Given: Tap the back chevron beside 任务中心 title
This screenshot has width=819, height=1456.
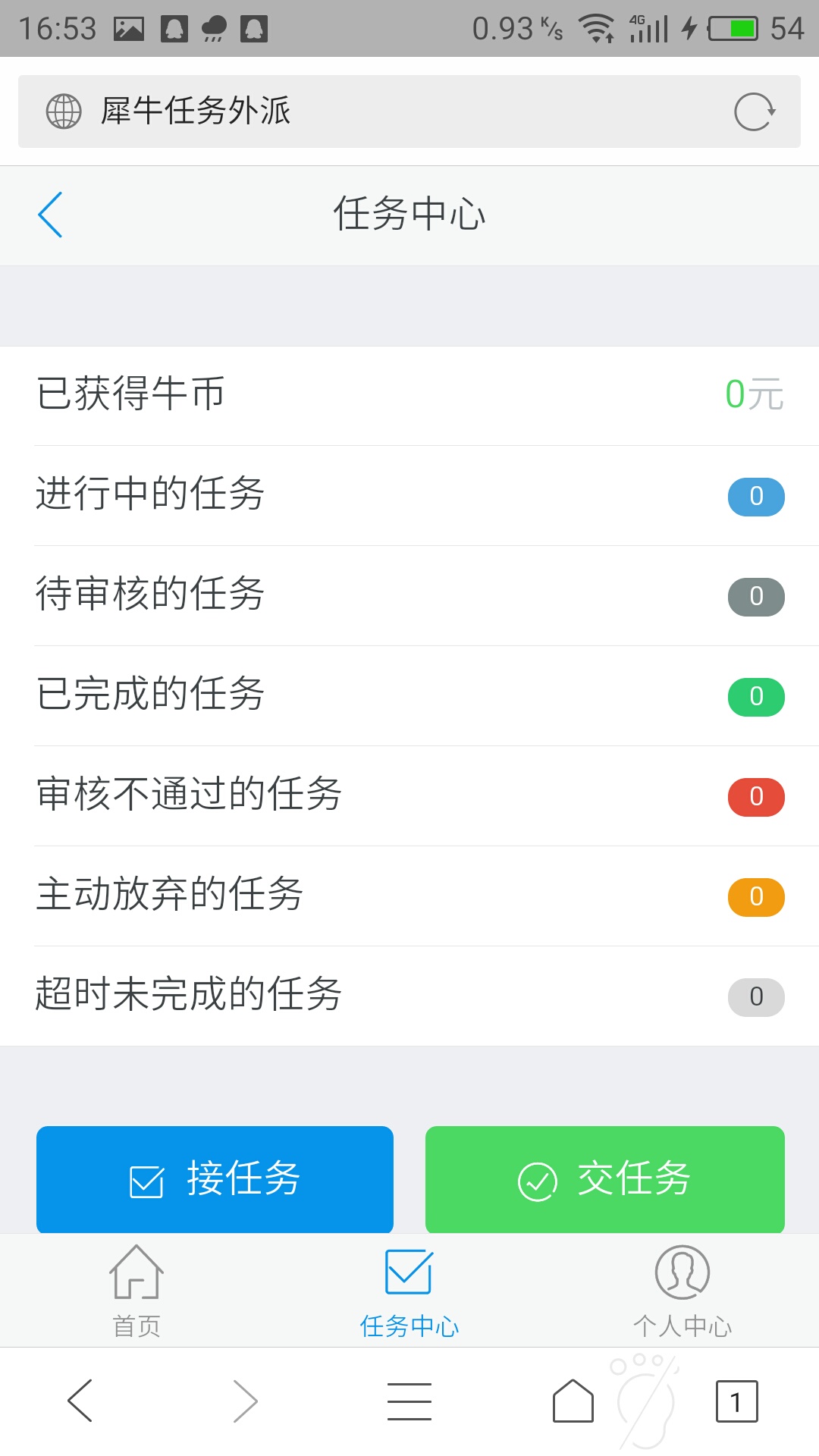Looking at the screenshot, I should point(50,215).
